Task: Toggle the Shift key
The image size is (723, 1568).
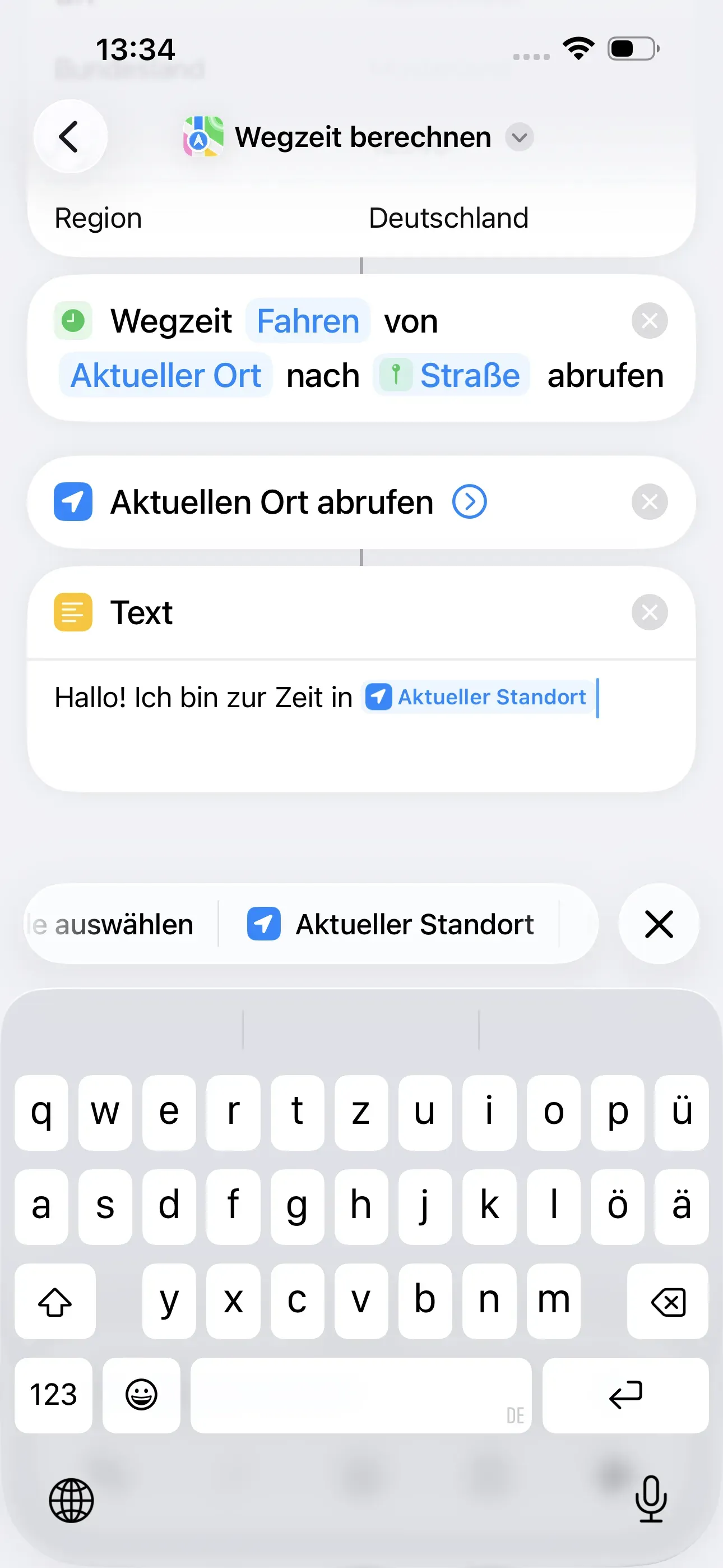Action: pos(55,1302)
